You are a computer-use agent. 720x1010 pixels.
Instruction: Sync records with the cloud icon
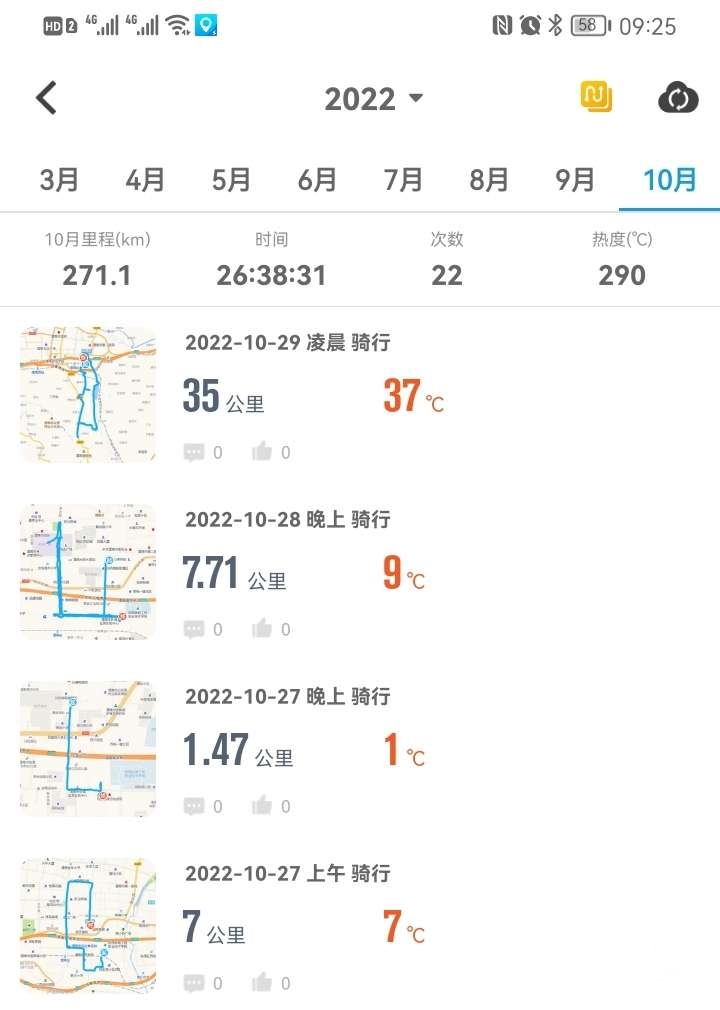point(677,98)
